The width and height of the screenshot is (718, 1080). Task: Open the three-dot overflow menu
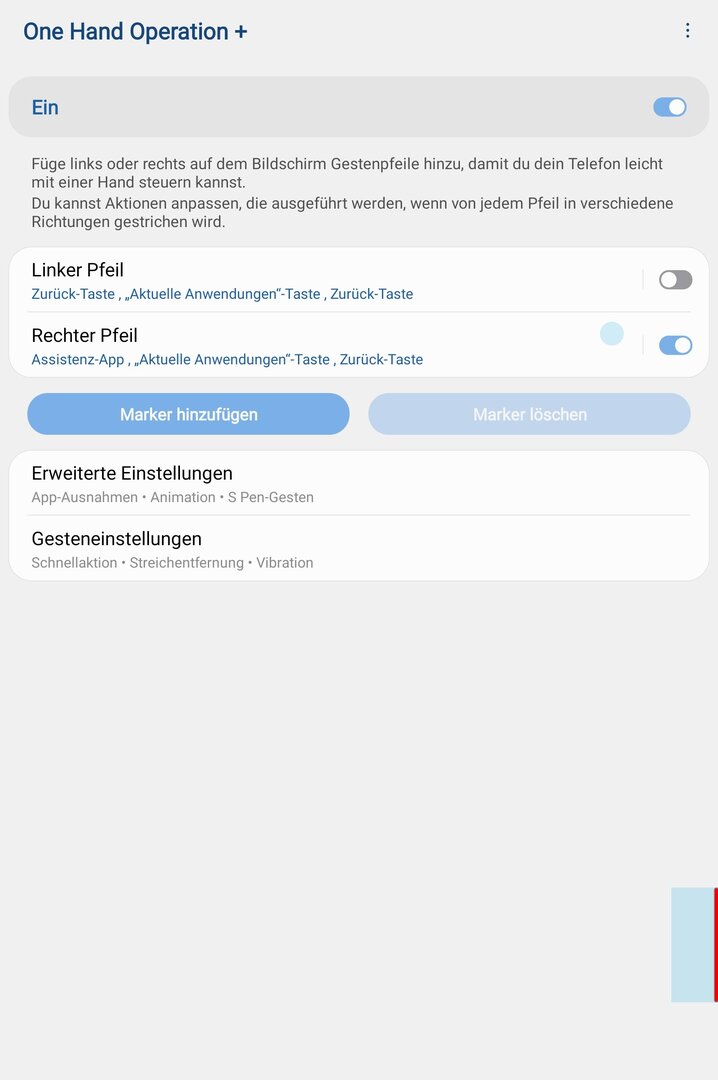[x=687, y=31]
